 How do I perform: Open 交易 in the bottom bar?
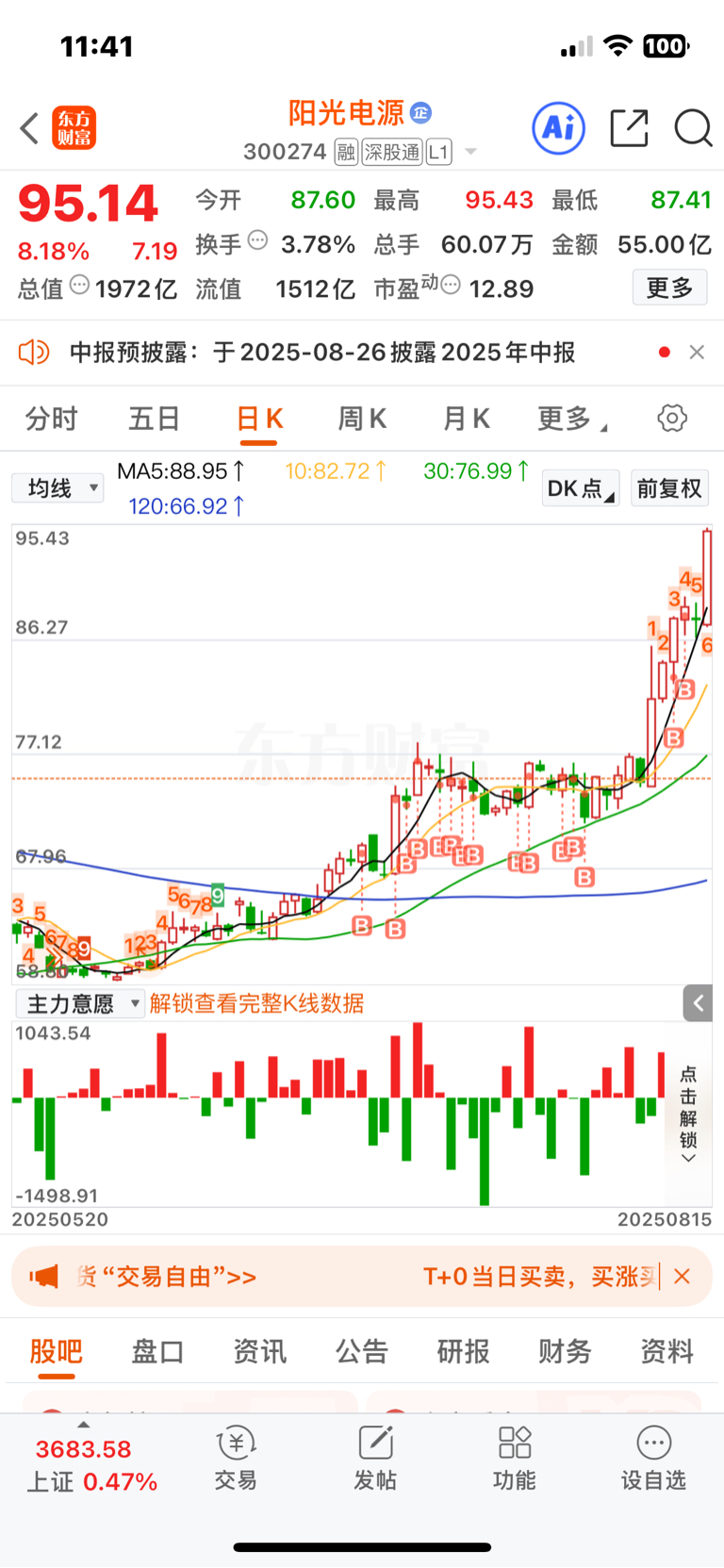tap(236, 1459)
